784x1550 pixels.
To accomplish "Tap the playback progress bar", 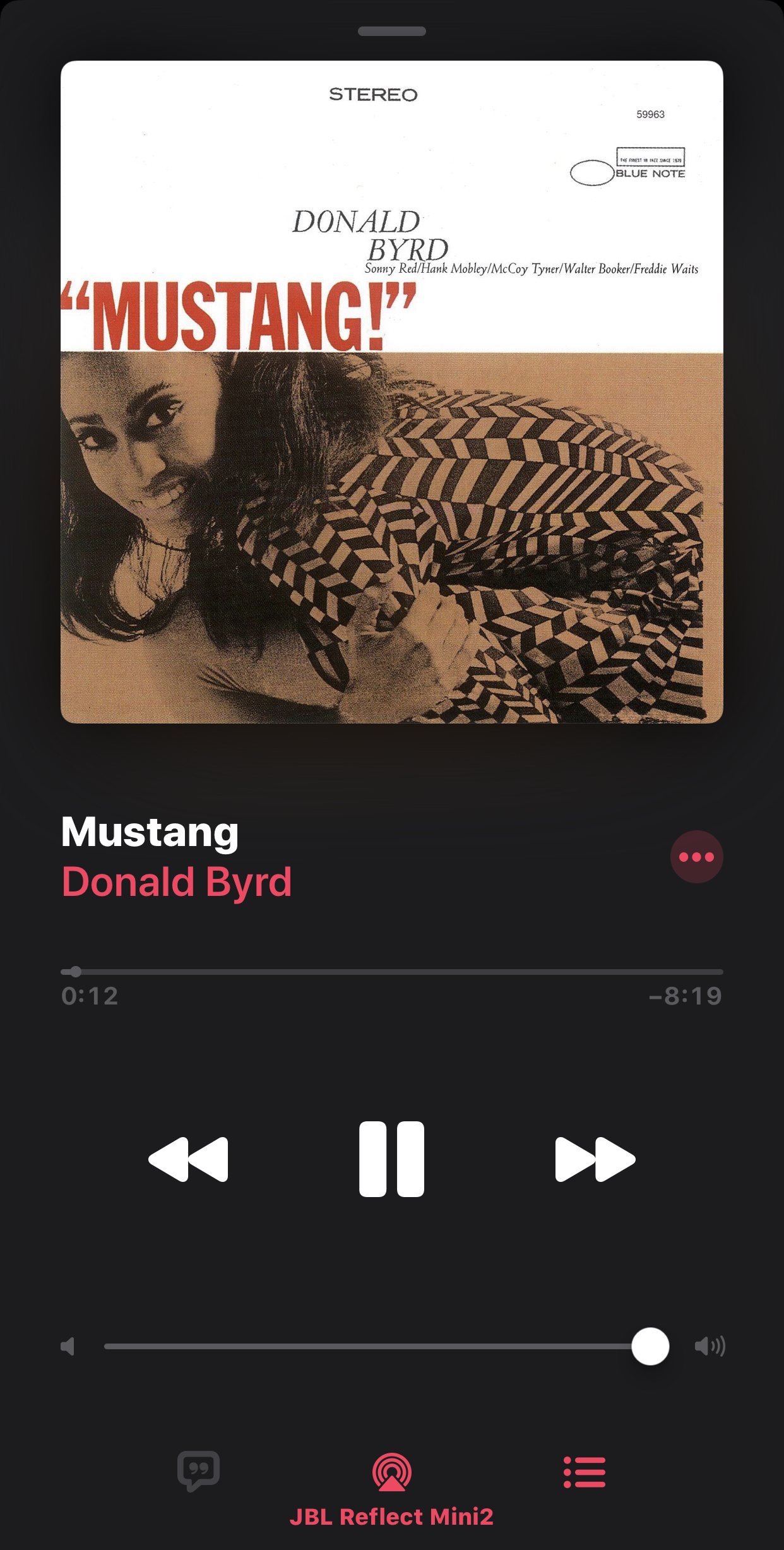I will tap(391, 972).
